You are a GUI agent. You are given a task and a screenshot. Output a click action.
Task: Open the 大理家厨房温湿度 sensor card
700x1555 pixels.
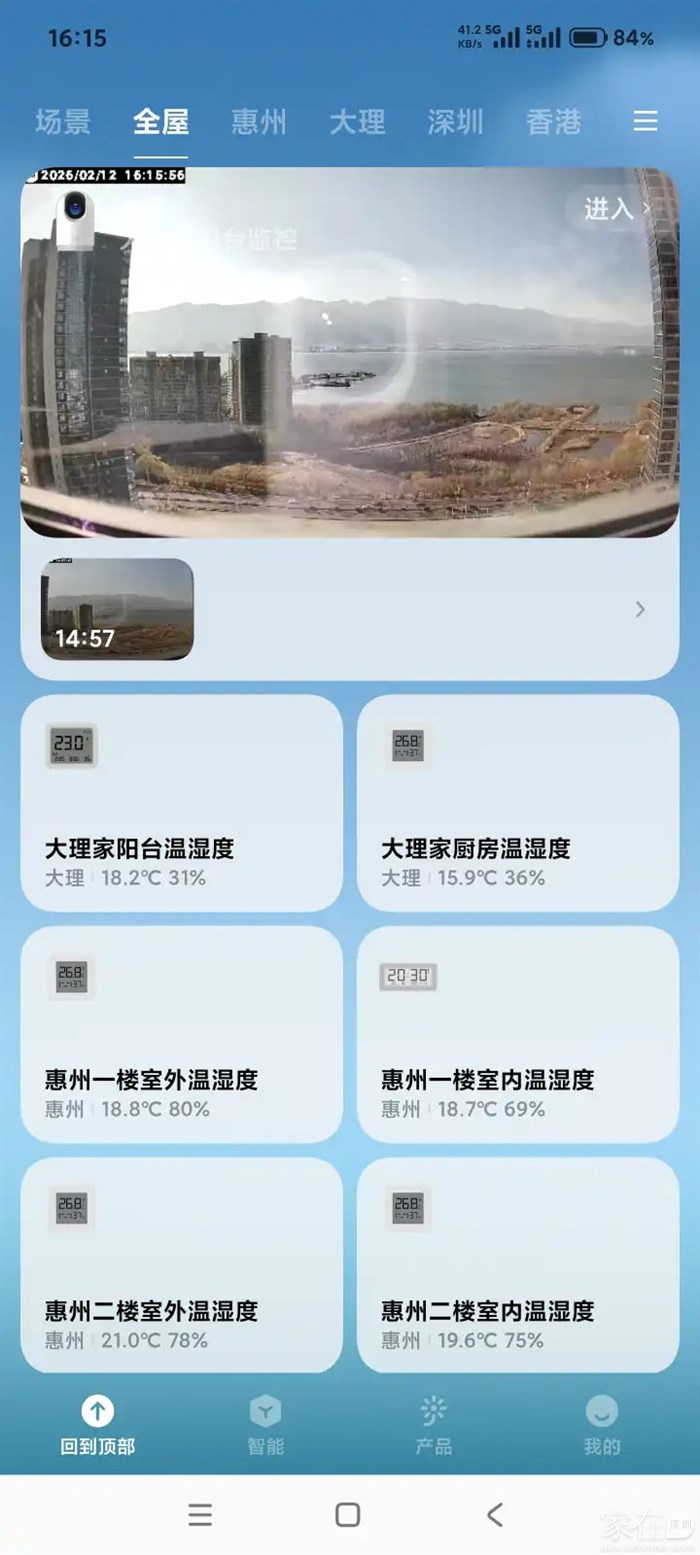(x=517, y=803)
